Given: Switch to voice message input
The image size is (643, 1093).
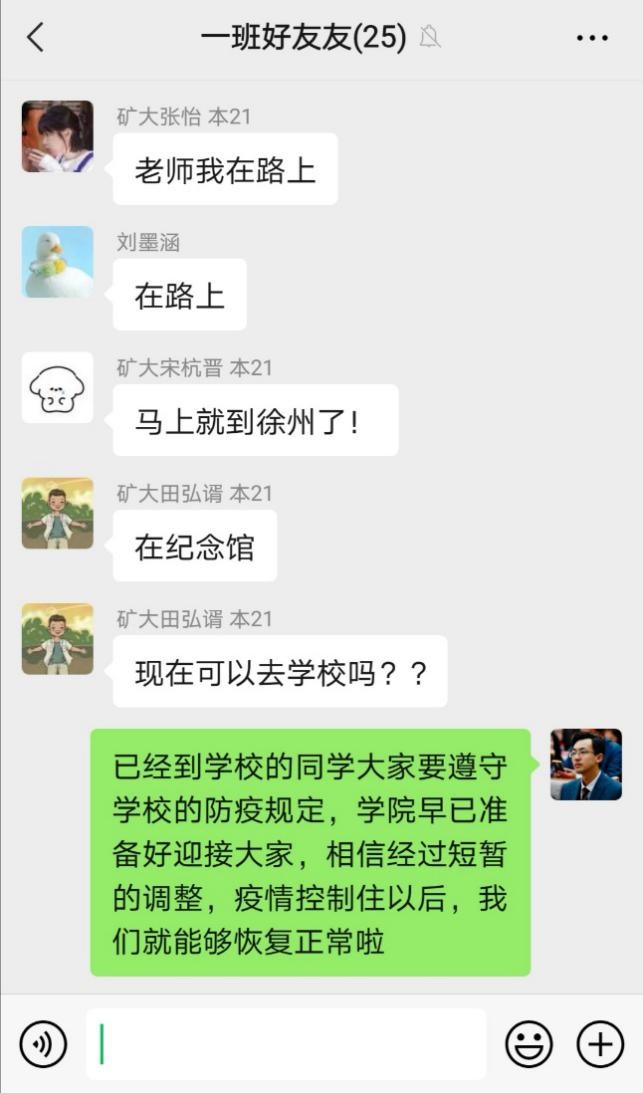Looking at the screenshot, I should click(43, 1045).
